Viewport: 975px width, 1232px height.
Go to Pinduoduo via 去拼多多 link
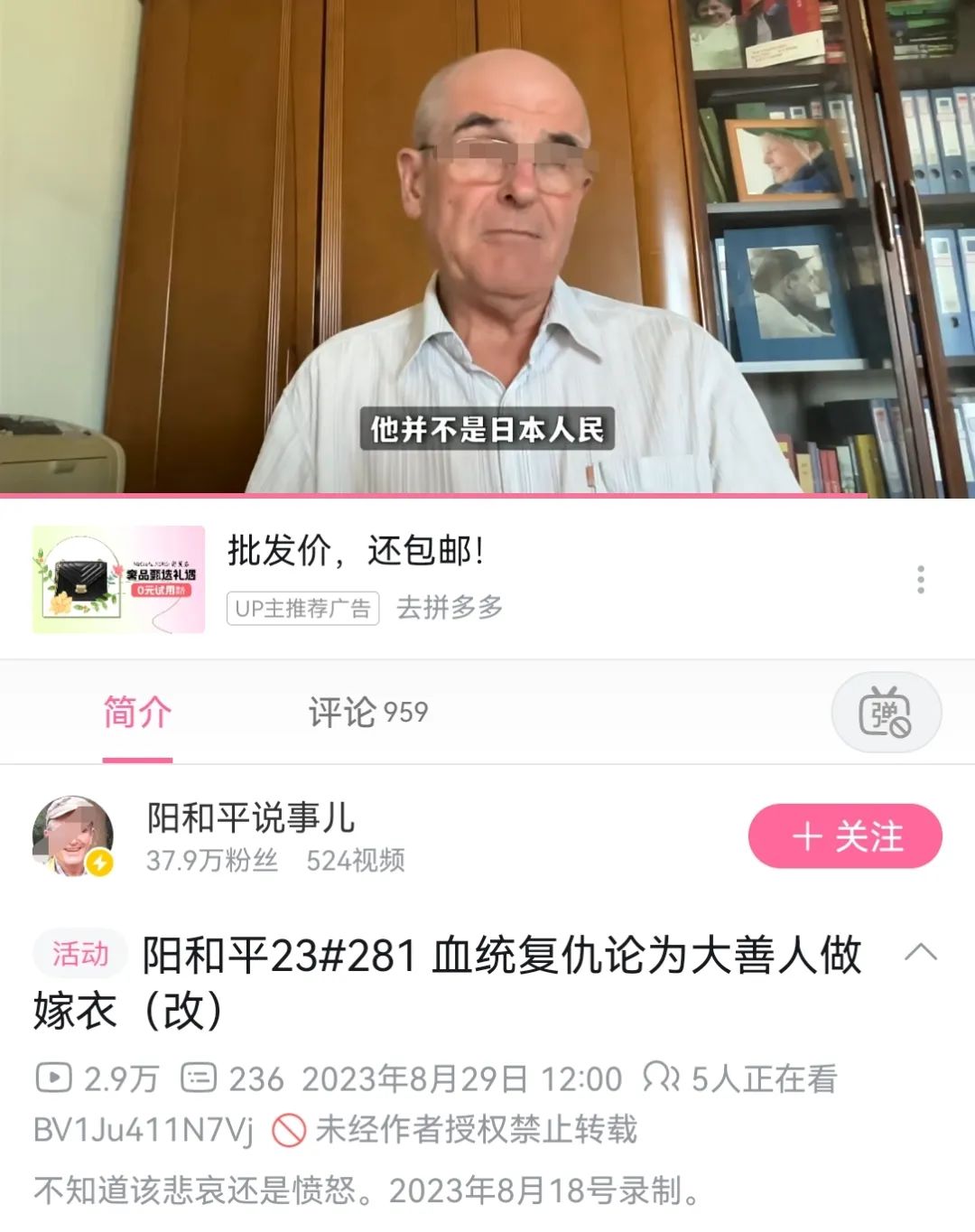click(450, 608)
